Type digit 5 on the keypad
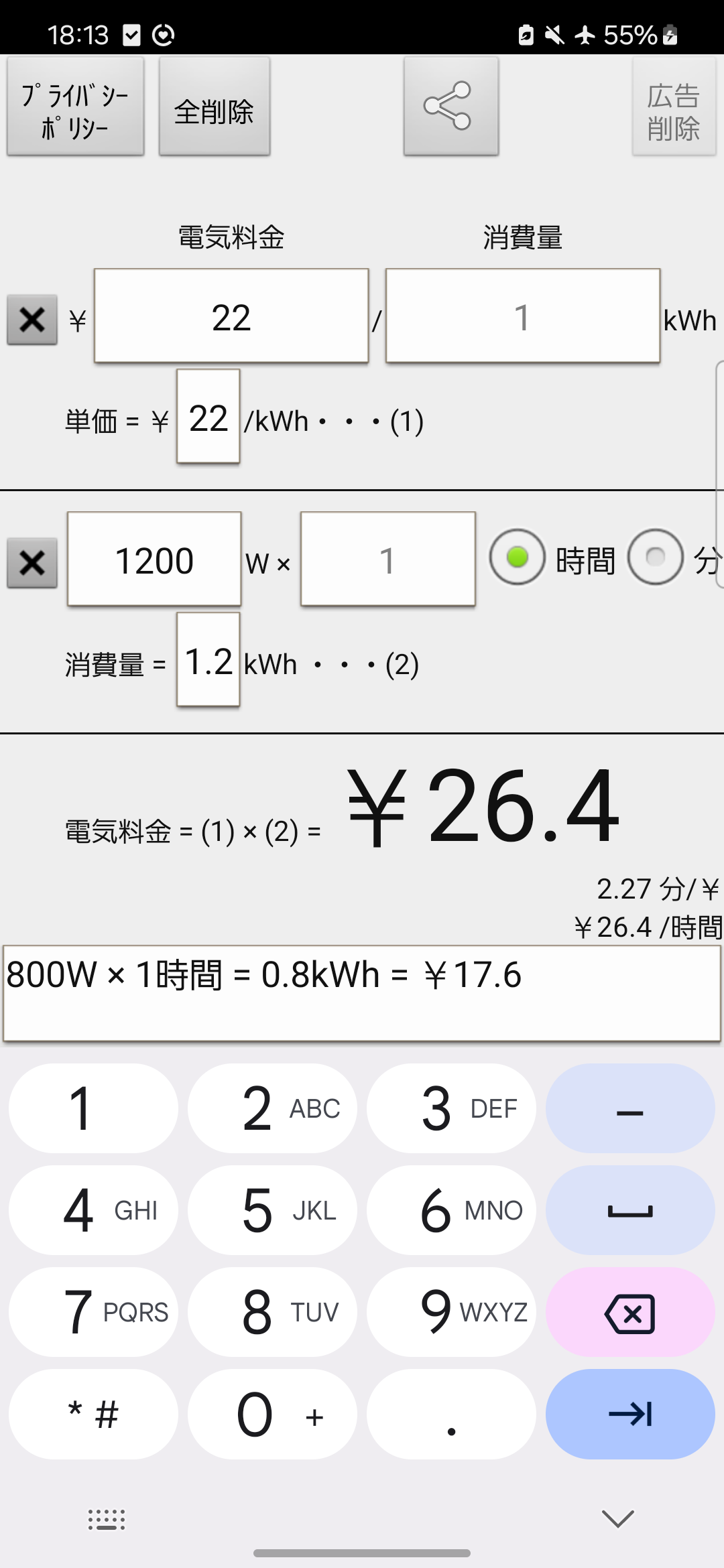 [272, 1210]
